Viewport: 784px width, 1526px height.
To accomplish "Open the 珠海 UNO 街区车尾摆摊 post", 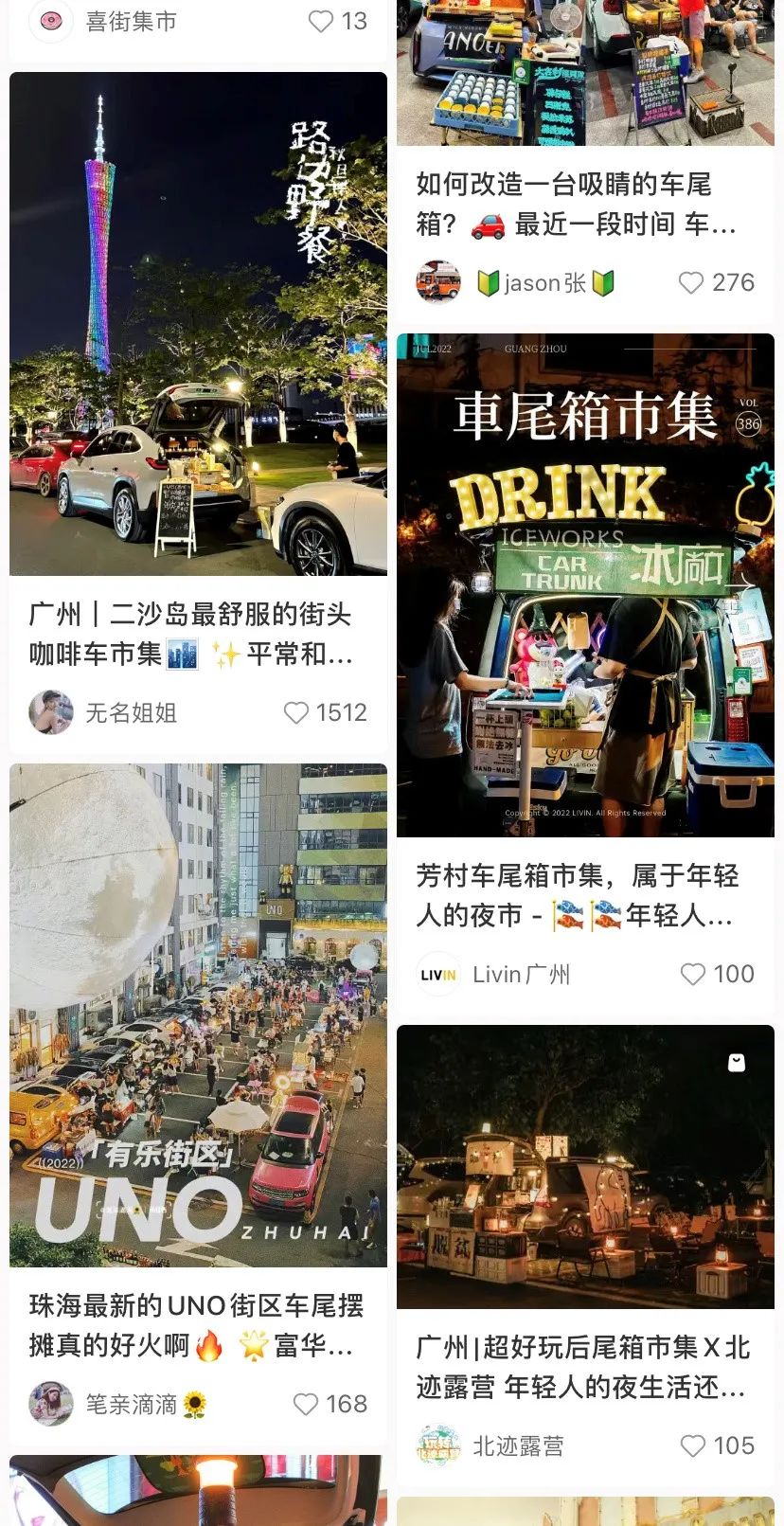I will 198,1014.
